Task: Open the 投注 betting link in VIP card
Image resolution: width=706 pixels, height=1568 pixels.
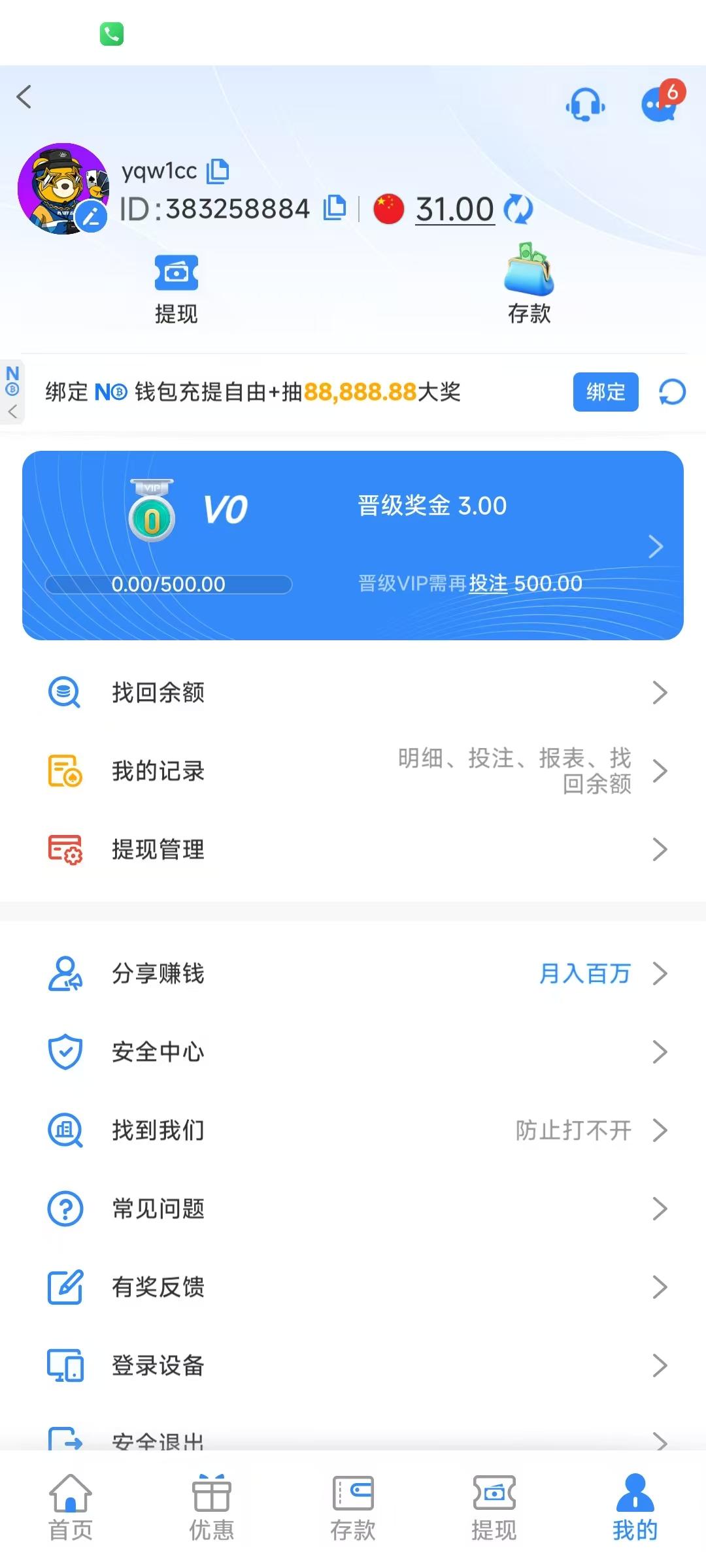Action: pyautogui.click(x=488, y=583)
